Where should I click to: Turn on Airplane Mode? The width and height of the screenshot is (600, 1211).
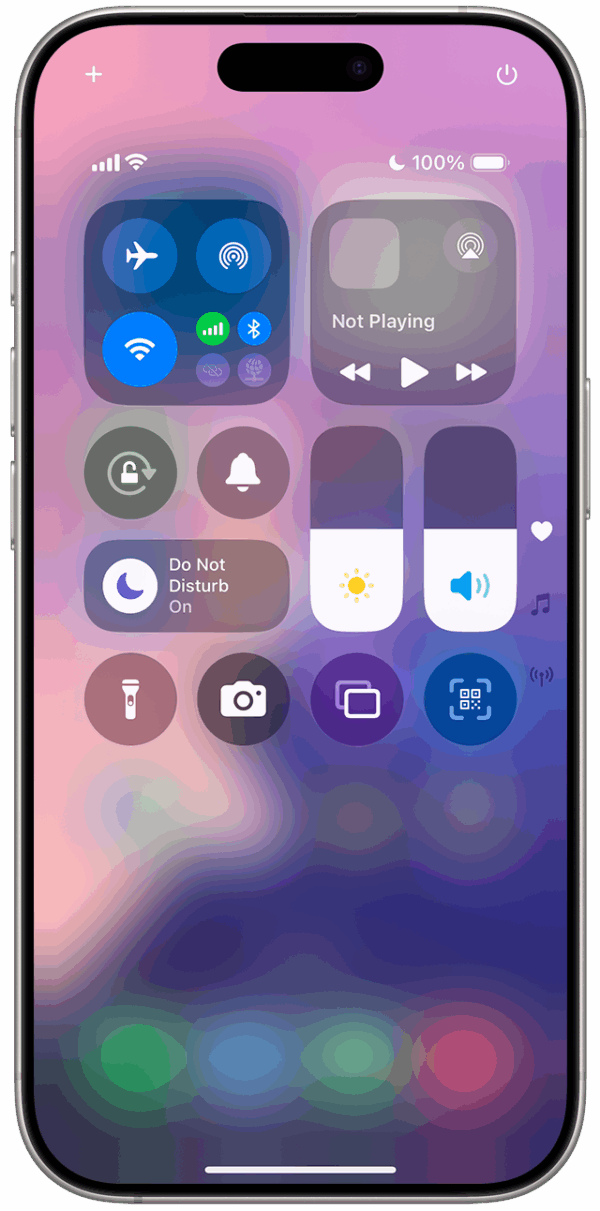pyautogui.click(x=140, y=256)
